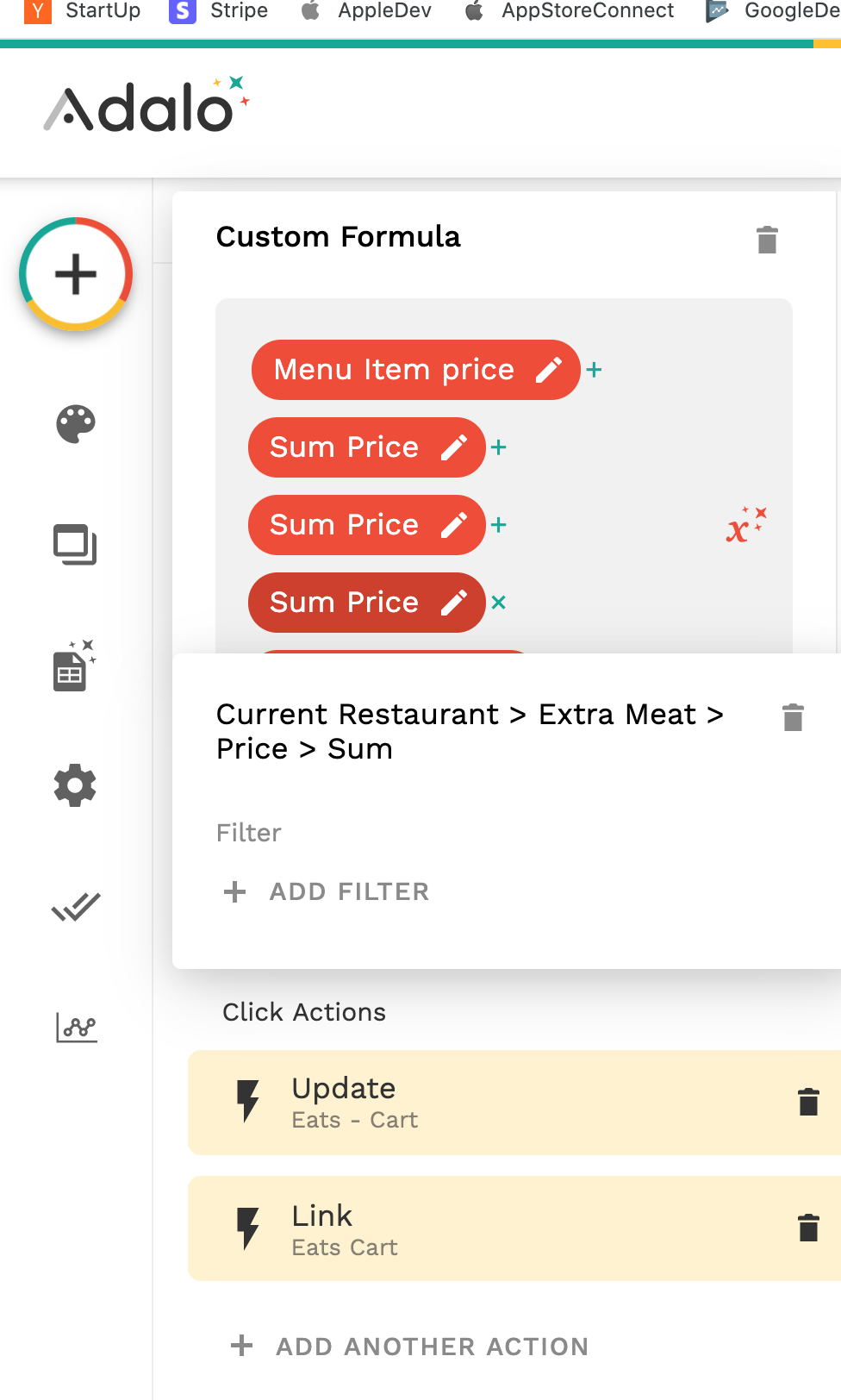The width and height of the screenshot is (841, 1400).
Task: Open the formula magic text icon
Action: [x=745, y=525]
